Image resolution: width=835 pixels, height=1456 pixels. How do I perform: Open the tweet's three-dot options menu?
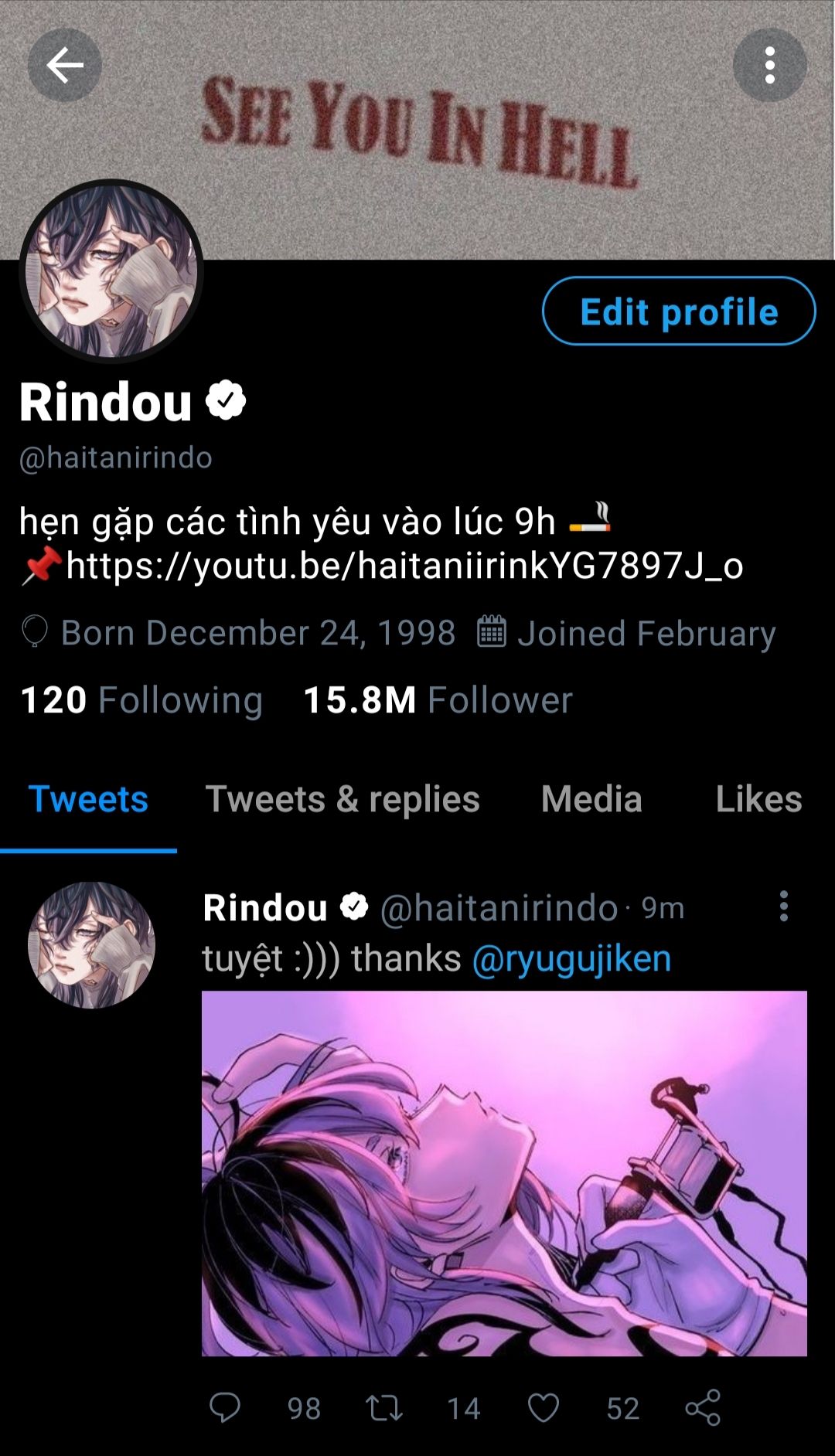(x=783, y=906)
